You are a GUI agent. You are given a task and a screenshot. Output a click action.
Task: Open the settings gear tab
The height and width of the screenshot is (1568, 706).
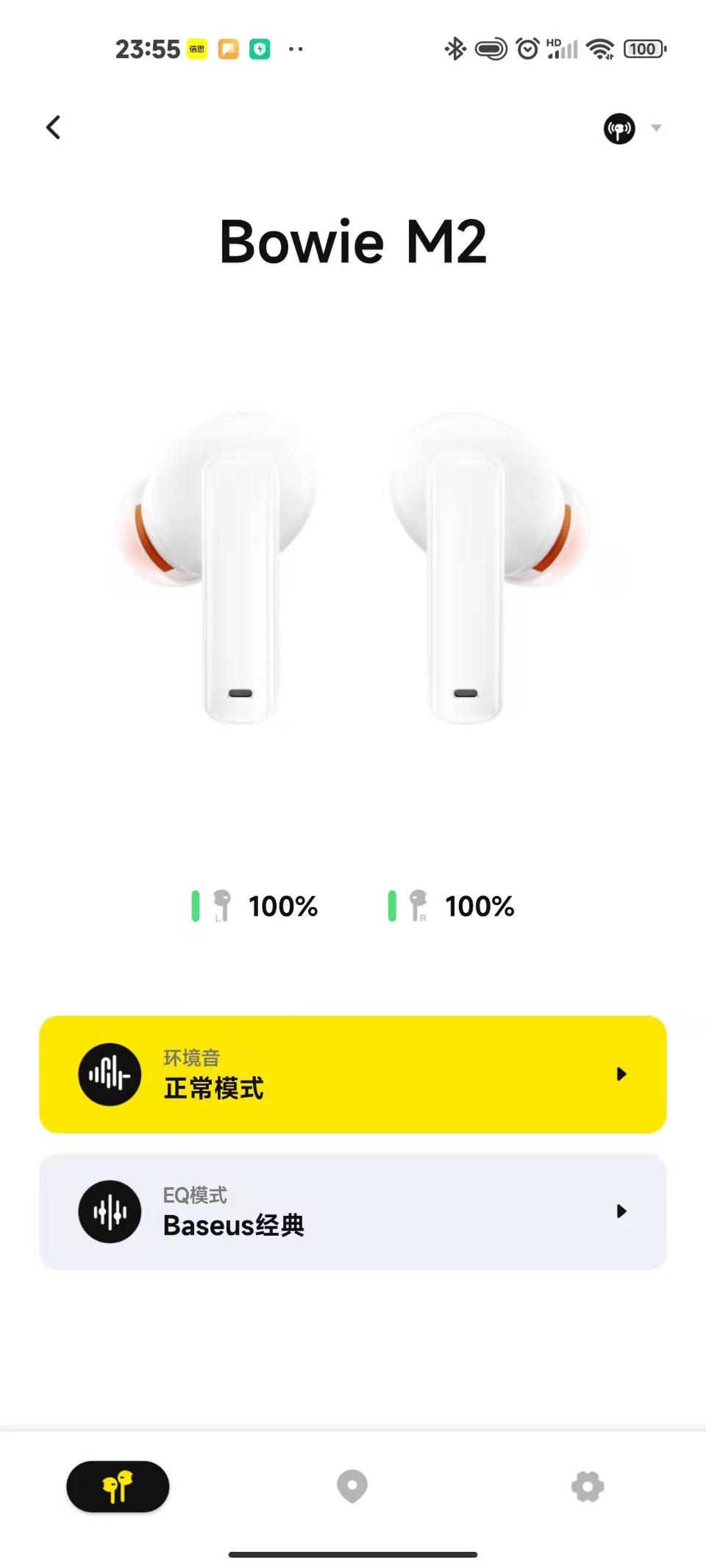[588, 1486]
